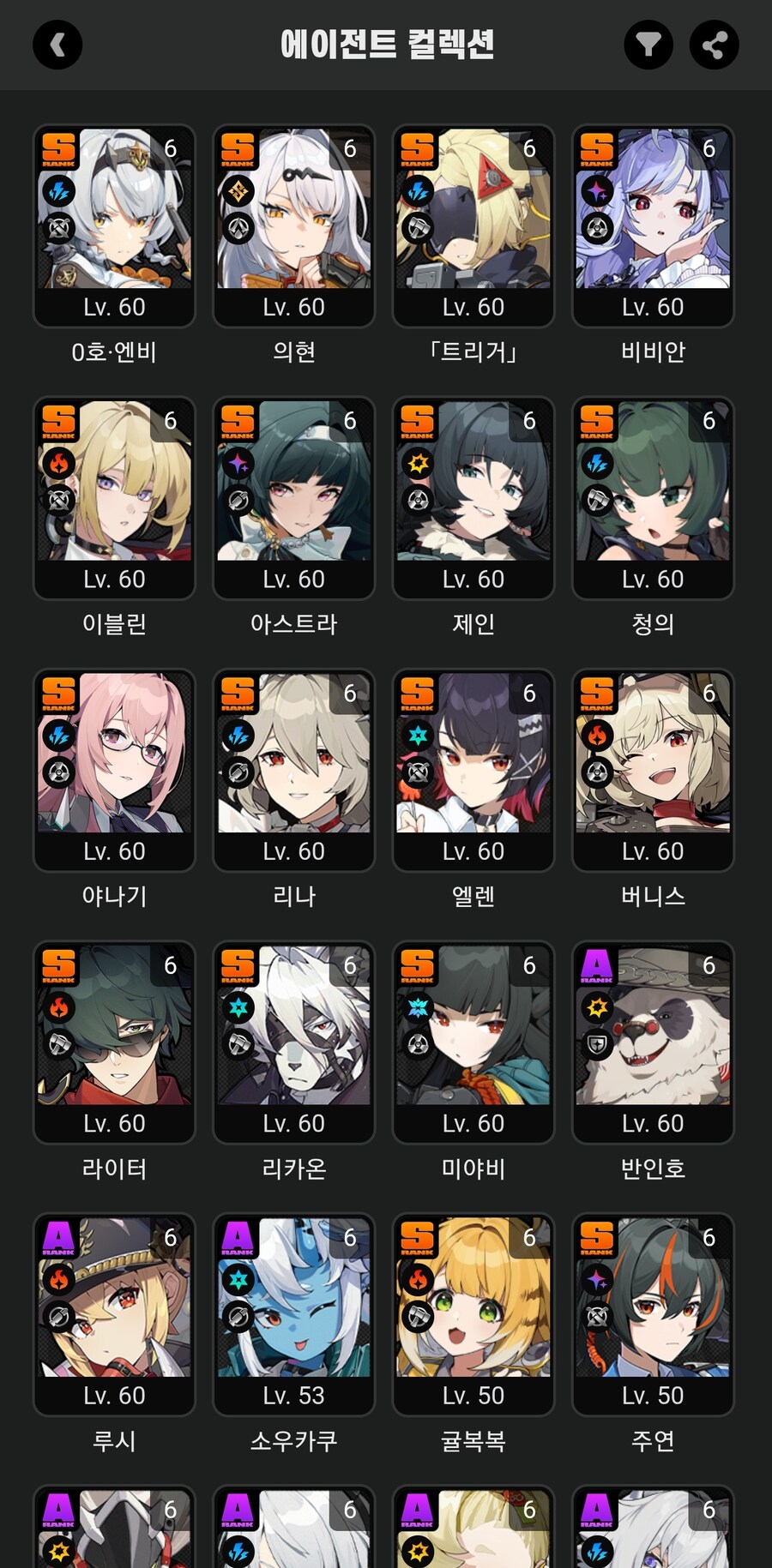
Task: Tap the 리나 agent card
Action: 293,771
